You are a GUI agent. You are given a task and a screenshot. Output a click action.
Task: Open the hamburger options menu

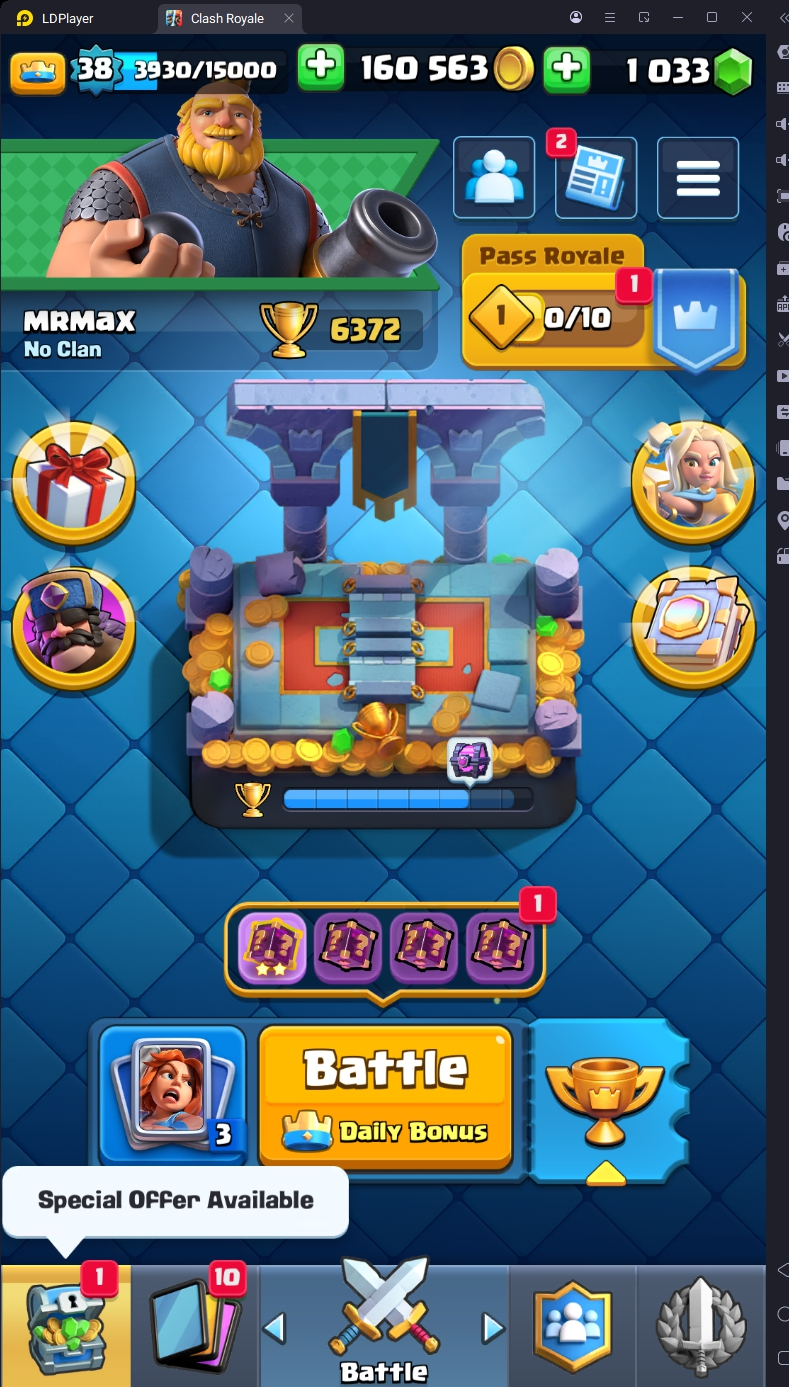tap(698, 178)
